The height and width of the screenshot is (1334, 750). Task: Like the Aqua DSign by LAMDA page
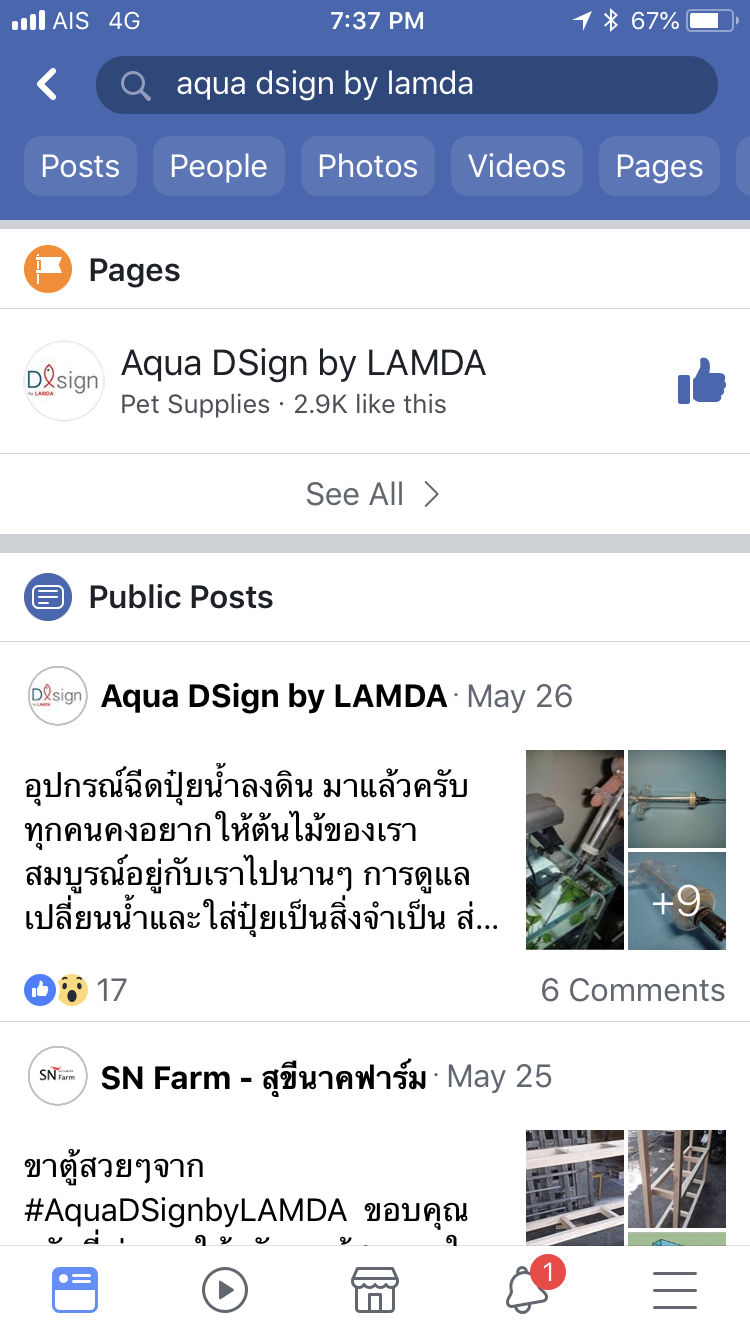click(x=702, y=381)
